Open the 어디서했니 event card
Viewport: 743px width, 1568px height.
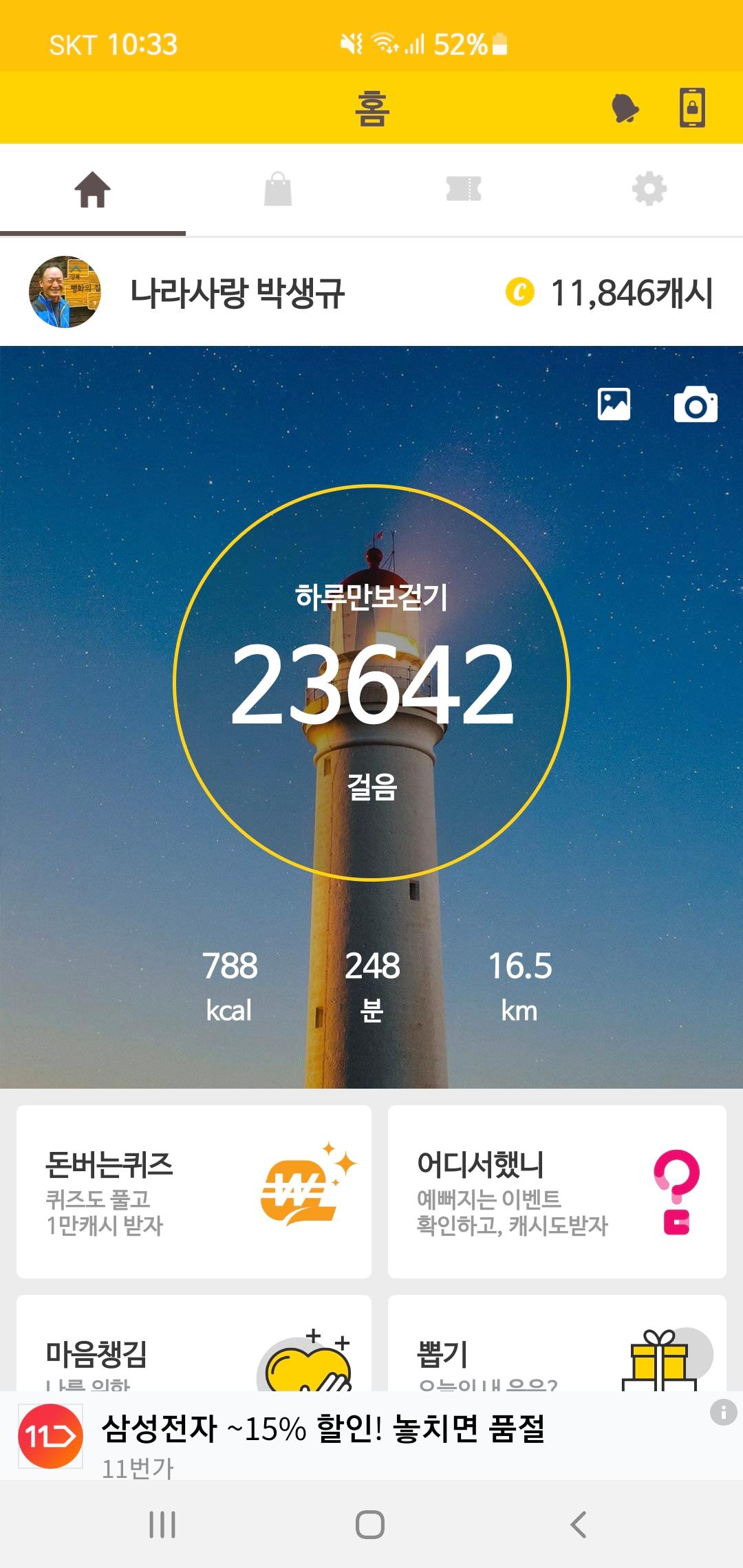point(557,1192)
